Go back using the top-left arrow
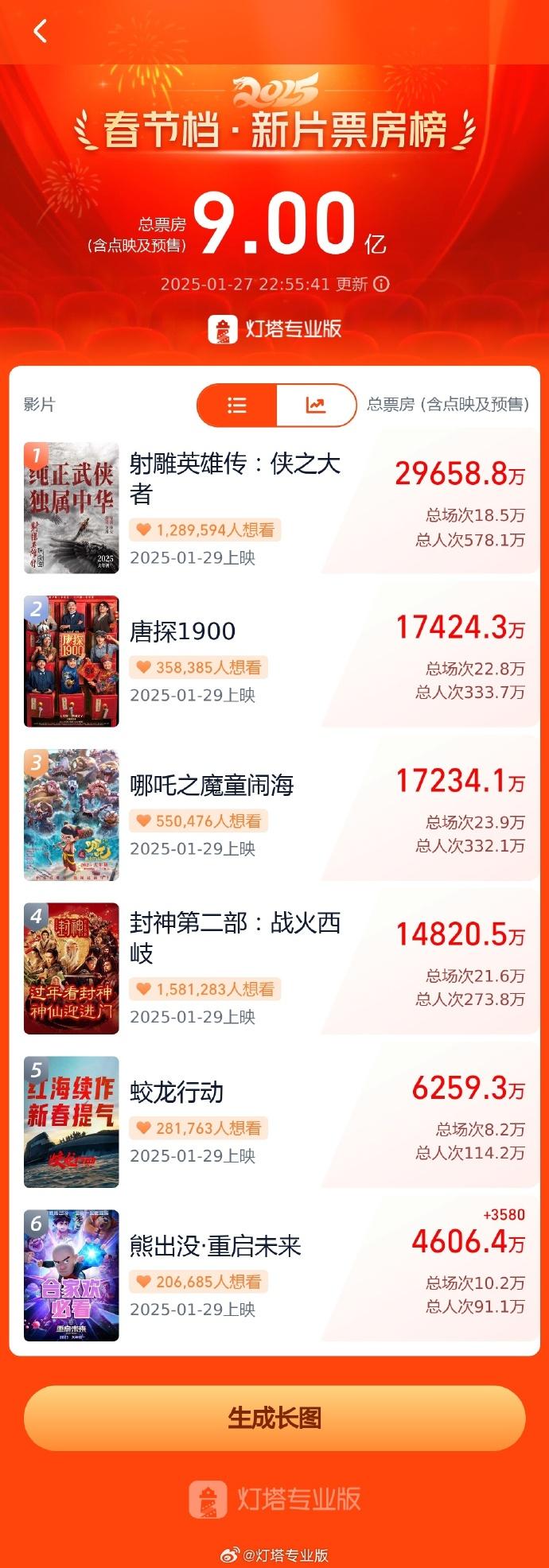The image size is (549, 1568). (40, 31)
